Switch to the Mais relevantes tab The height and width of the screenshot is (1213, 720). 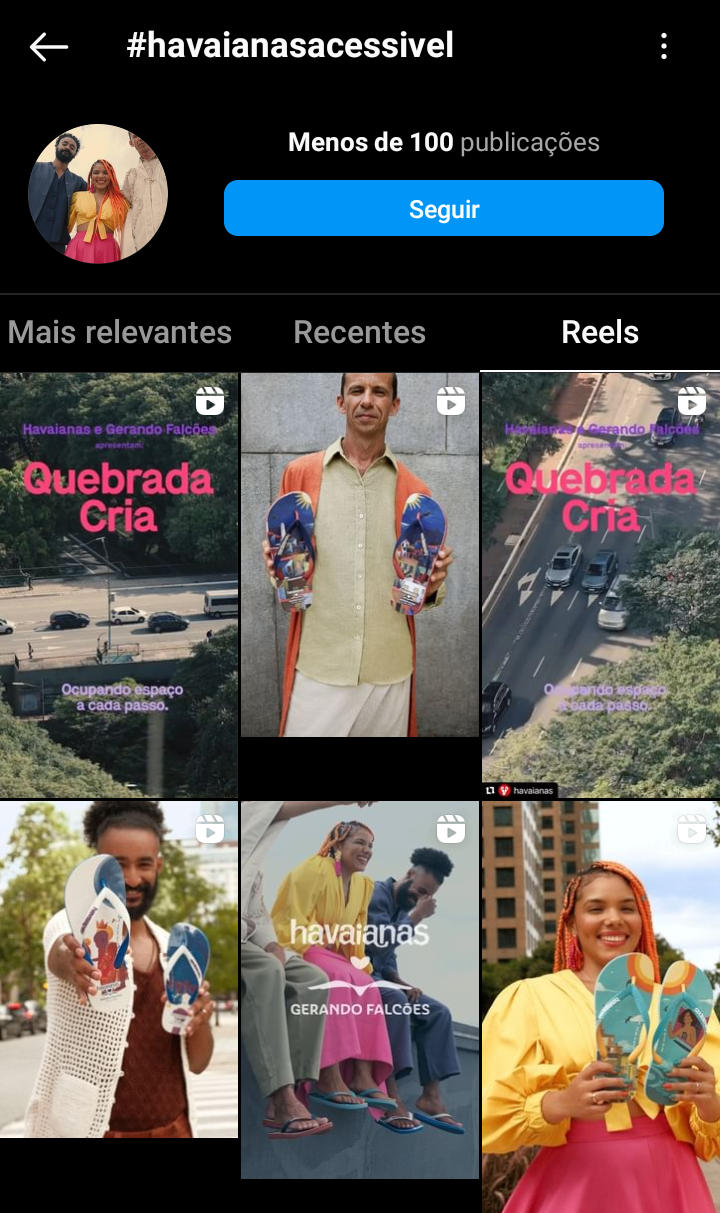[120, 332]
